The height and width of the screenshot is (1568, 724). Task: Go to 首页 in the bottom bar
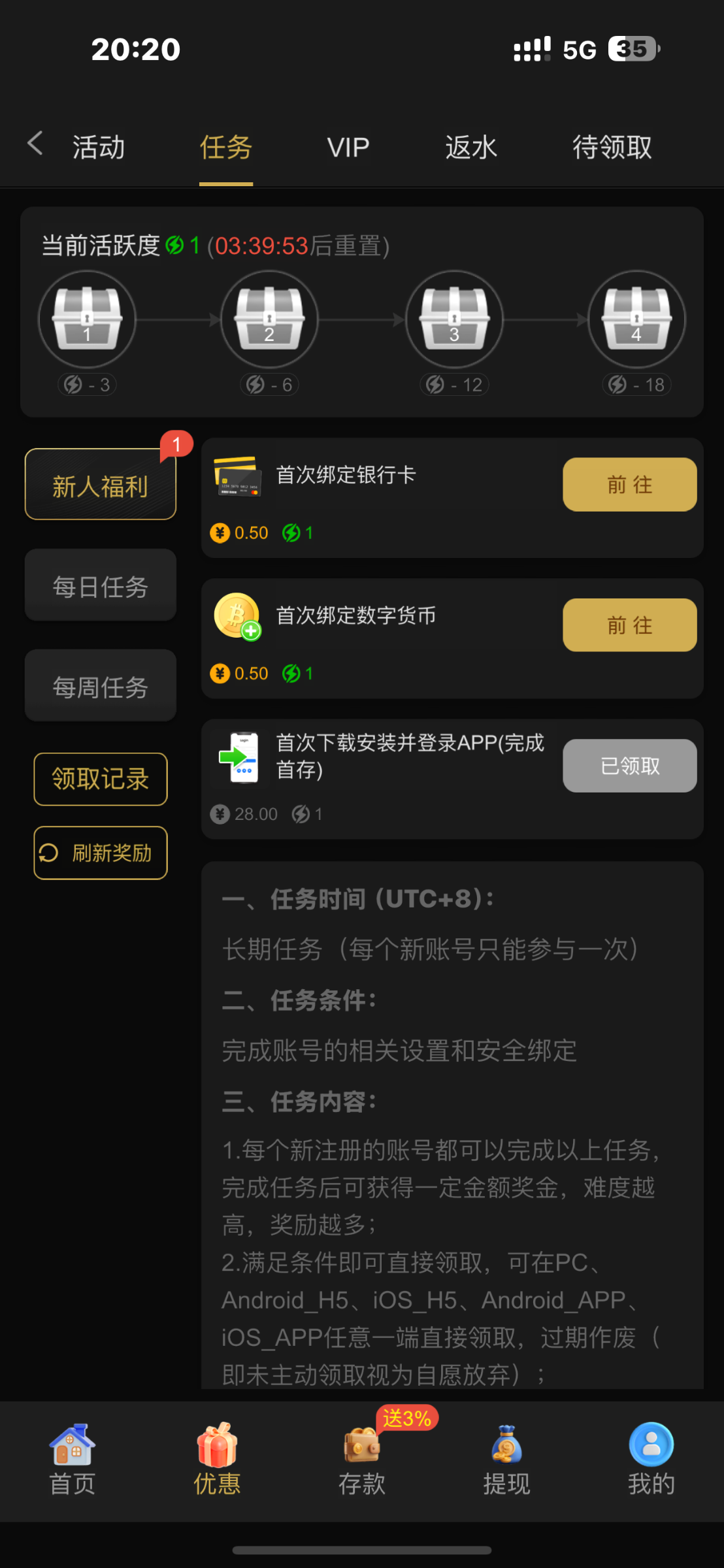[73, 1460]
